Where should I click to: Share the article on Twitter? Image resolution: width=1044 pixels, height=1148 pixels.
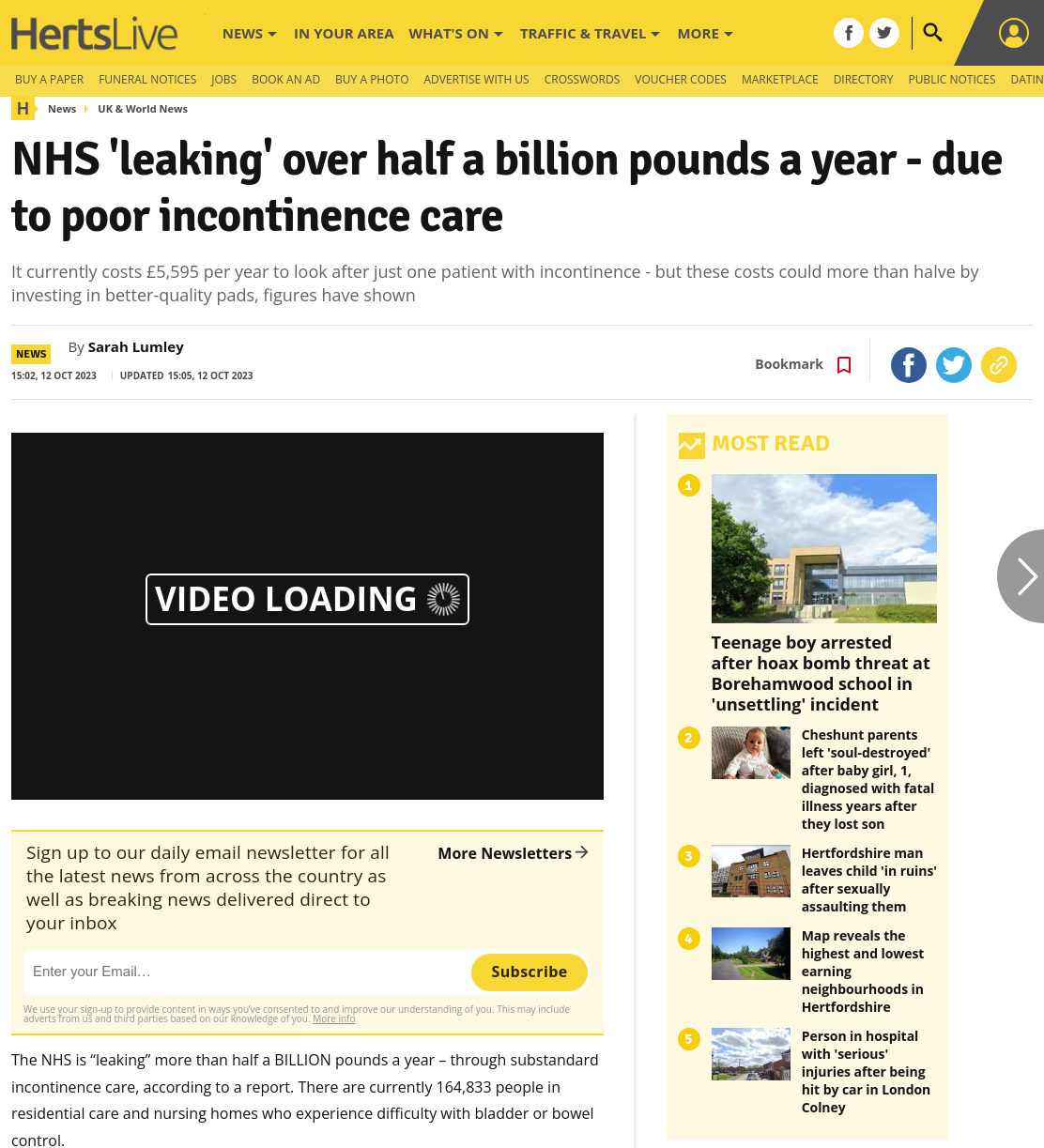coord(954,364)
